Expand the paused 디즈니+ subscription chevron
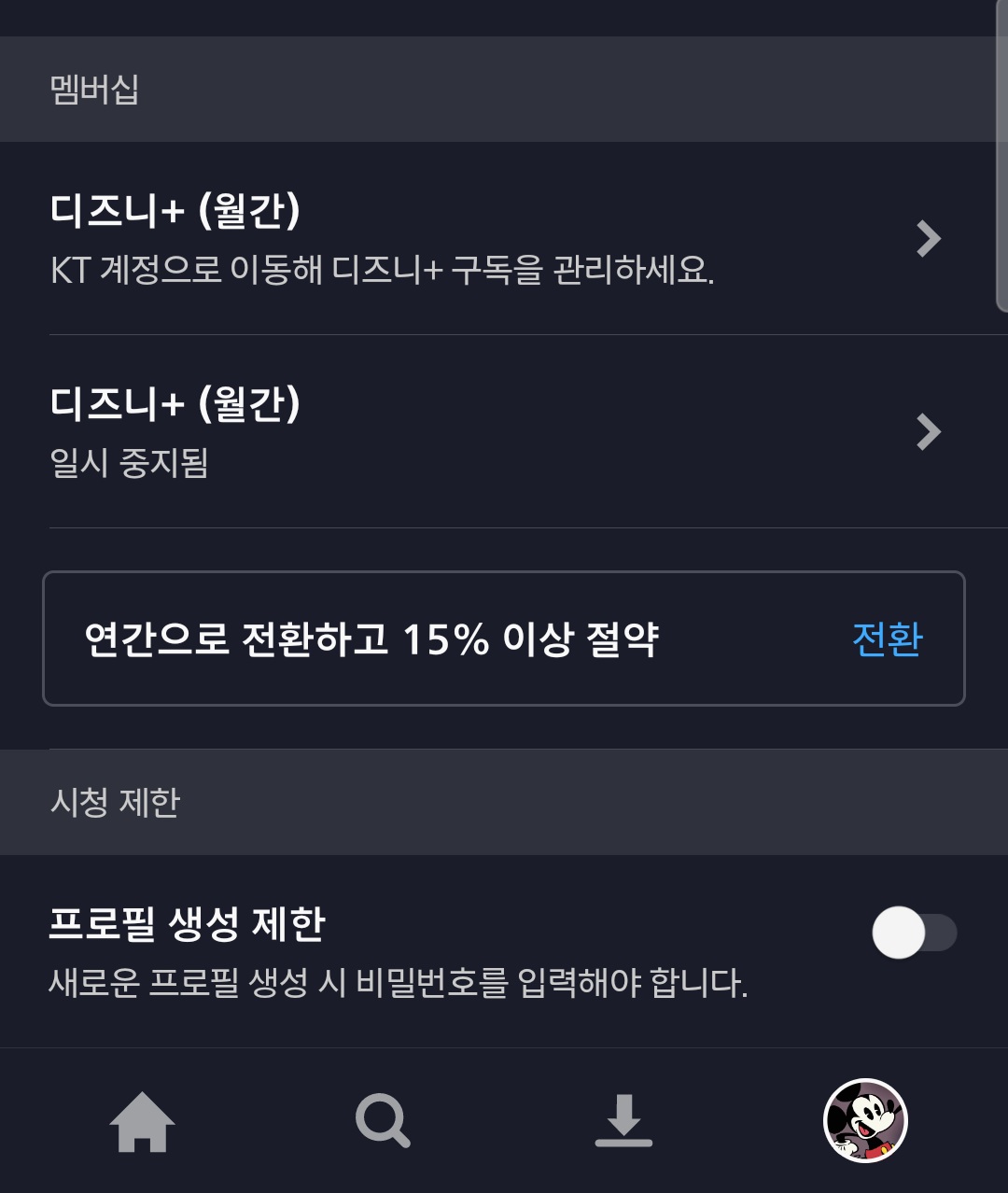The image size is (1008, 1193). [928, 431]
